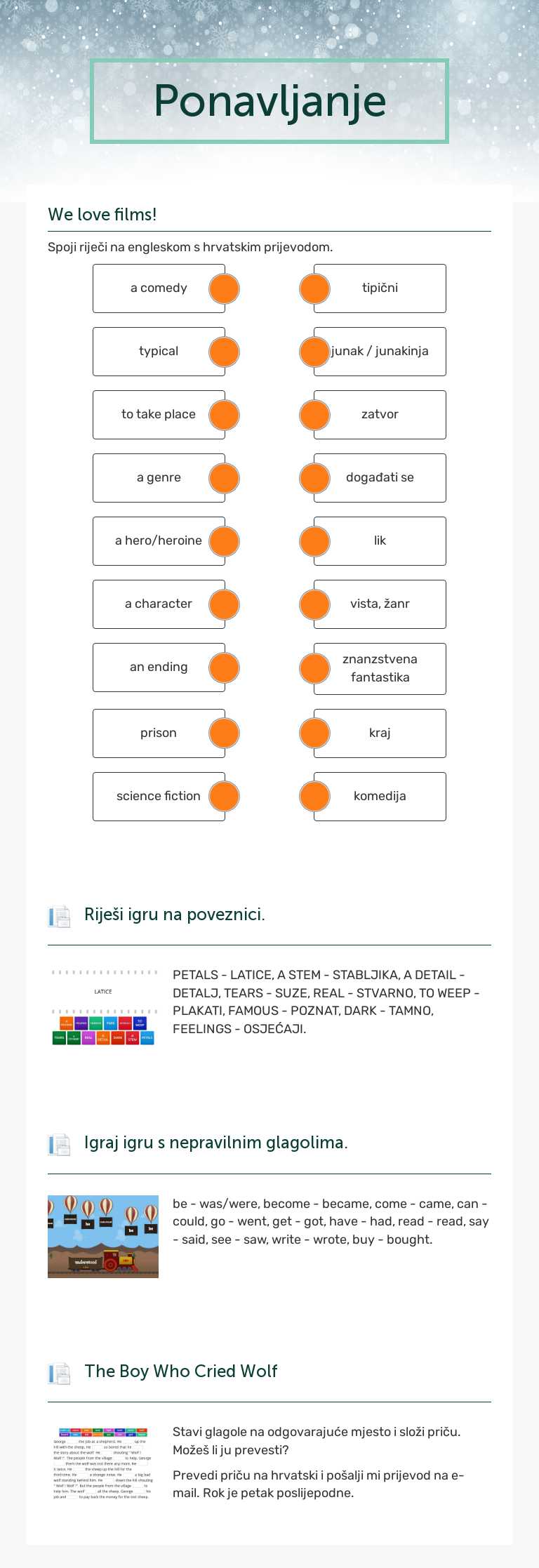Select the orange connector next to 'science fiction'
Viewport: 539px width, 1568px height.
223,796
